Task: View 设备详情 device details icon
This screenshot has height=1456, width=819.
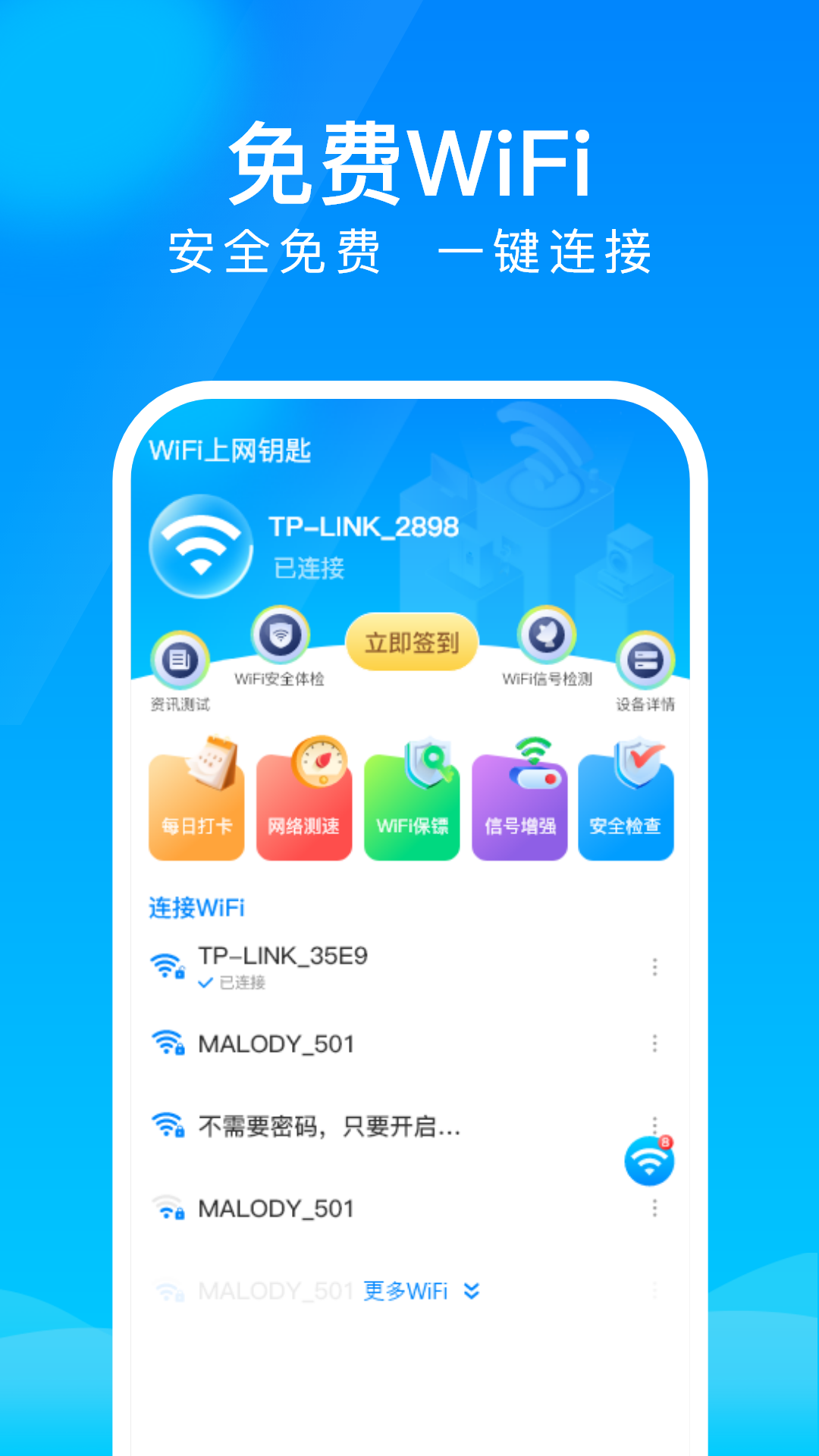Action: (x=646, y=661)
